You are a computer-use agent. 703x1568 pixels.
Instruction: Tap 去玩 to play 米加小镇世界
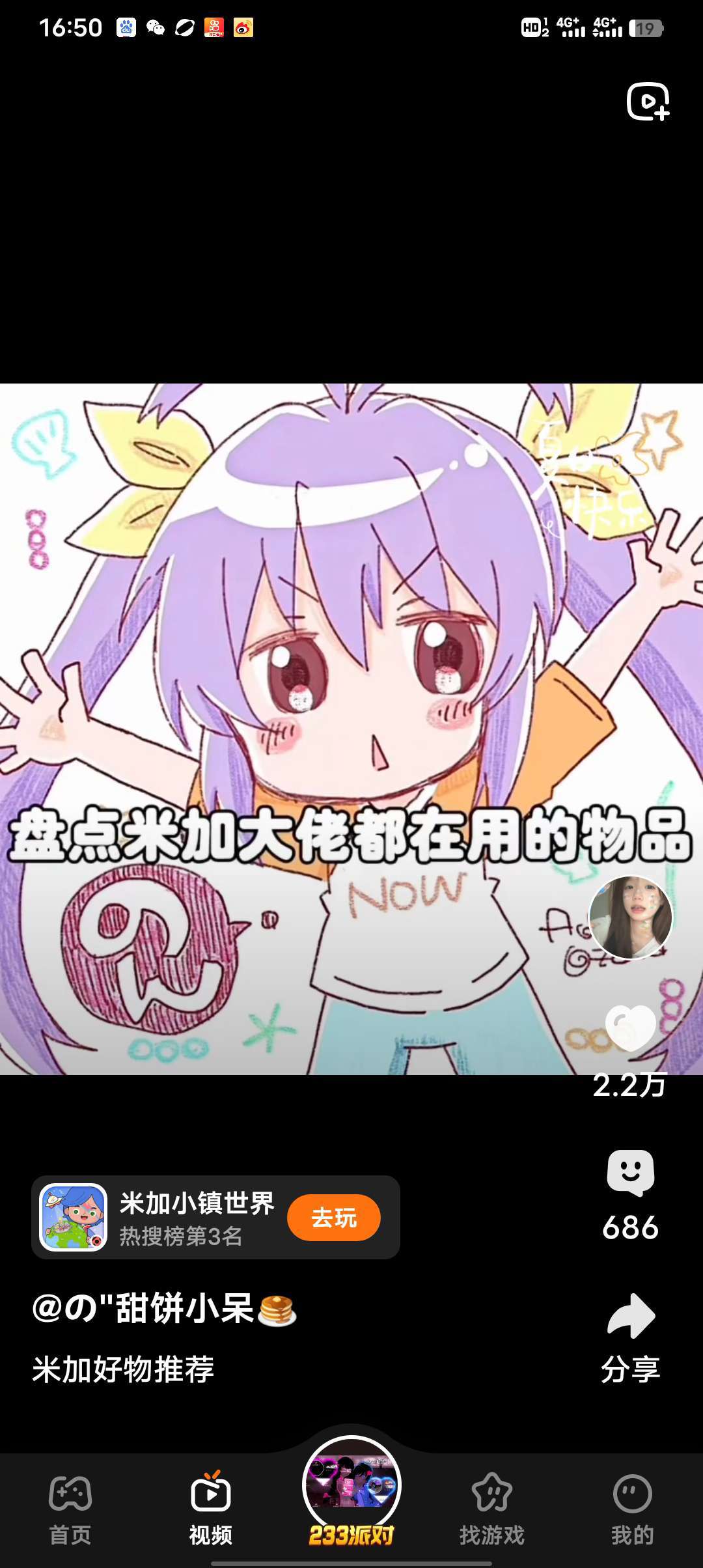(333, 1217)
